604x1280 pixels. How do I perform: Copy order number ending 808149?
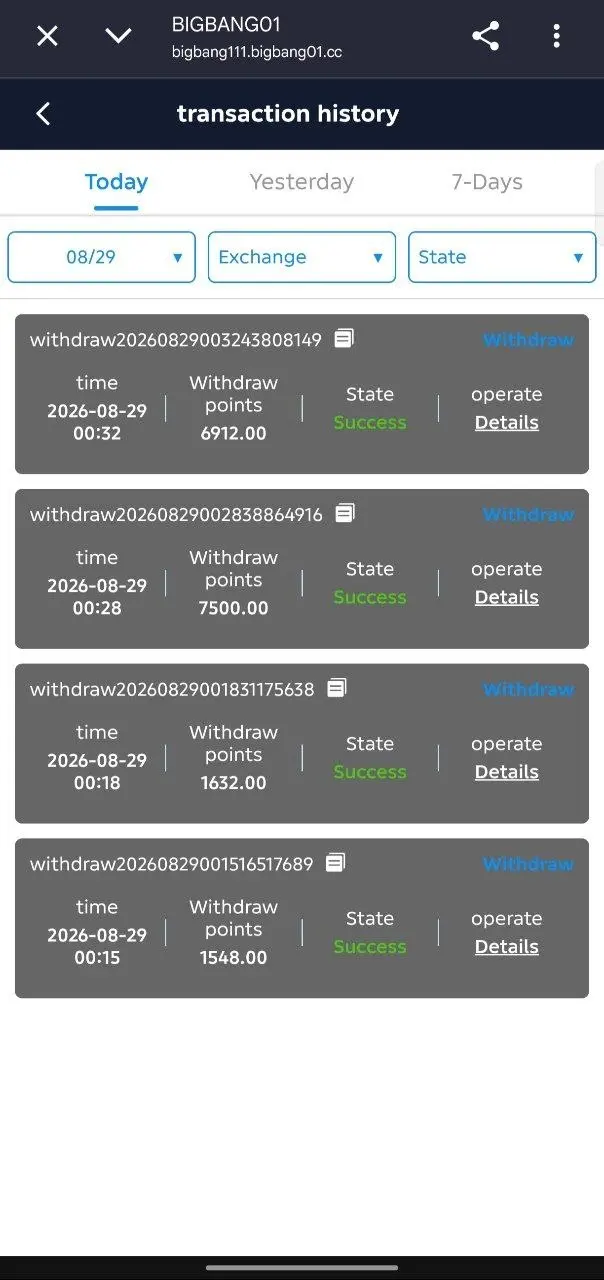344,339
